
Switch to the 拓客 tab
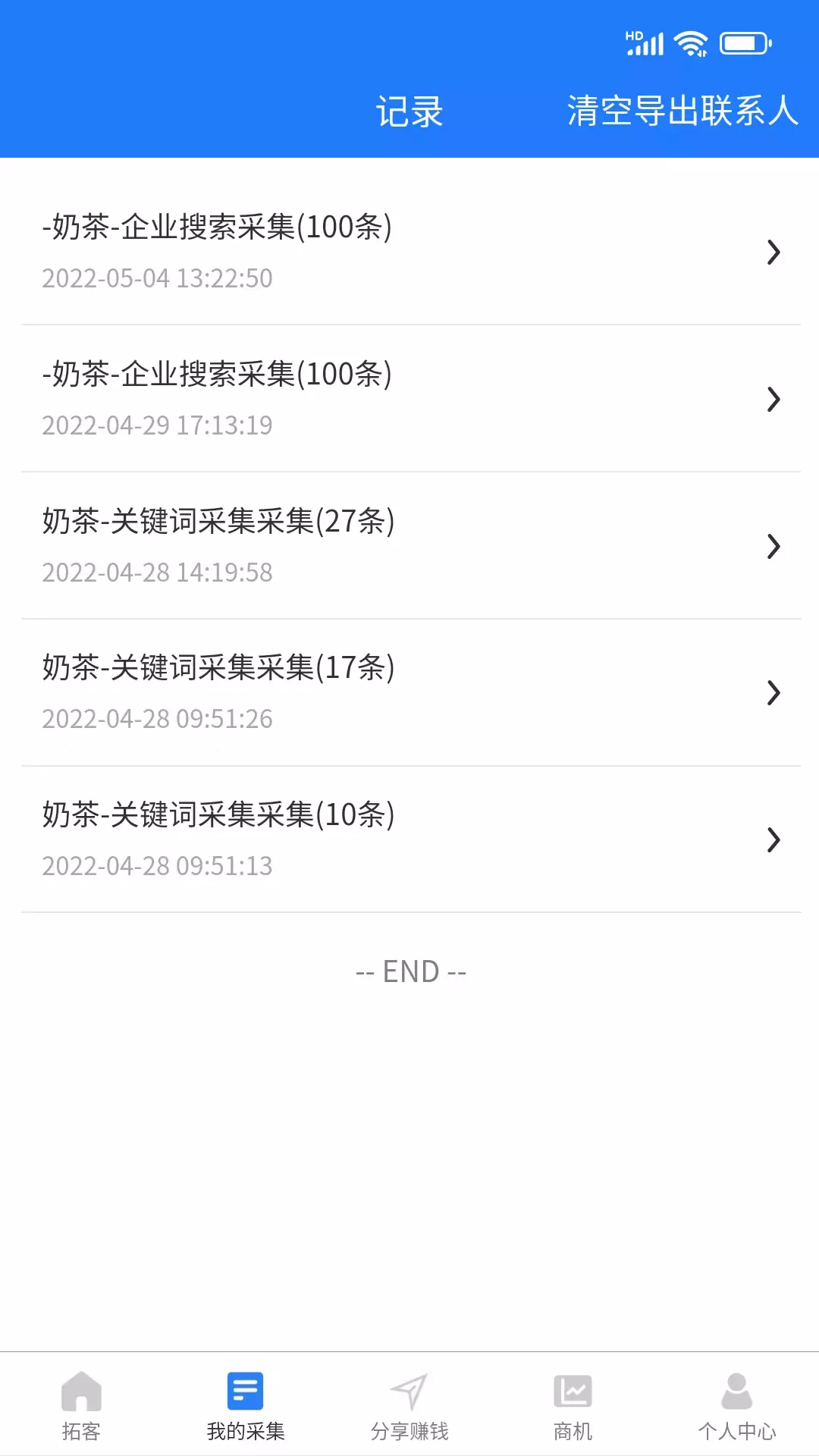[81, 1406]
